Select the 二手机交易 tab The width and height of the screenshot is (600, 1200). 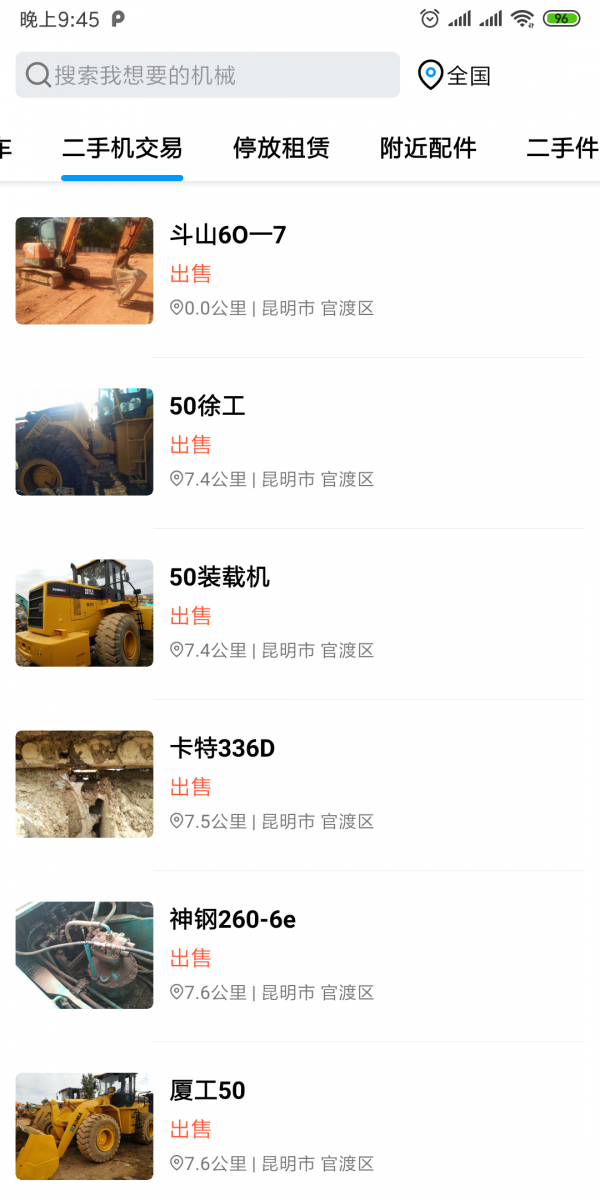point(122,149)
